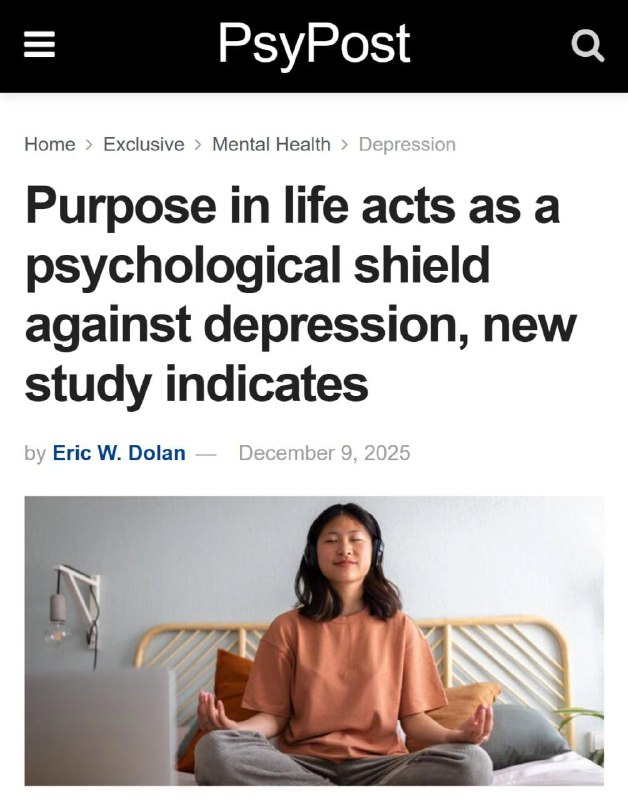Open the Depression breadcrumb category
Viewport: 628px width, 800px height.
pos(407,144)
